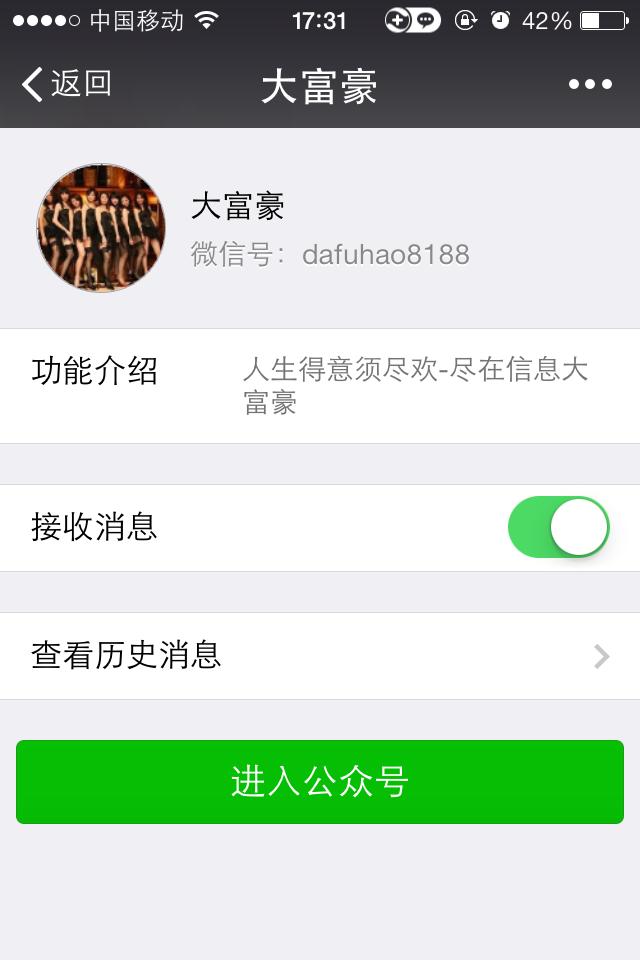640x960 pixels.
Task: Turn off the 接收消息 switch
Action: 558,527
